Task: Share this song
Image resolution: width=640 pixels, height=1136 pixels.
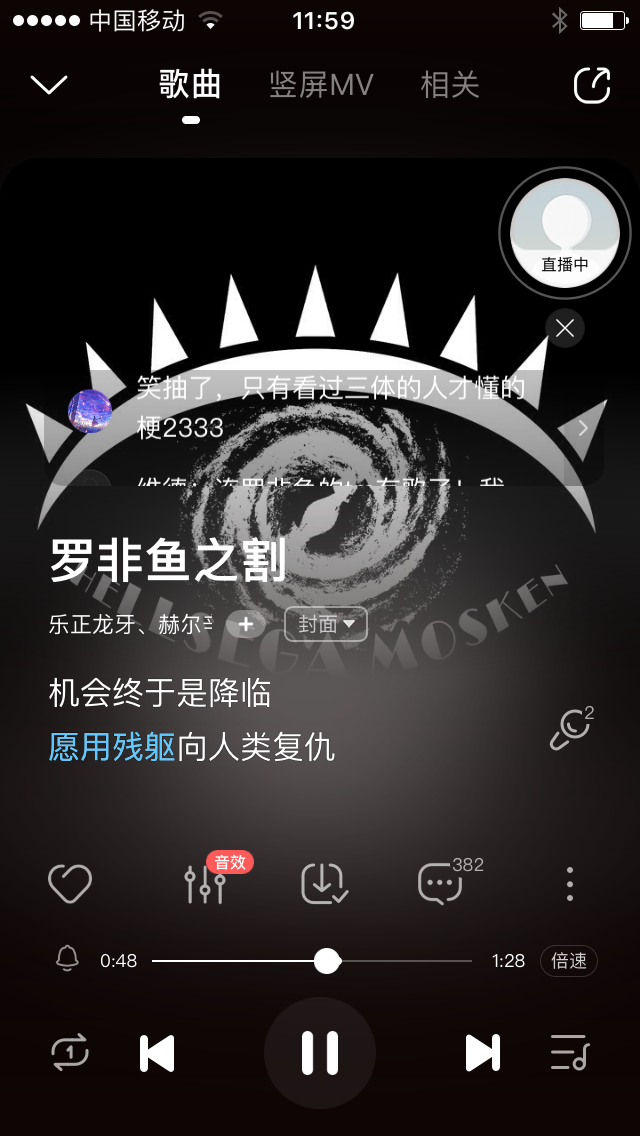Action: click(x=591, y=85)
